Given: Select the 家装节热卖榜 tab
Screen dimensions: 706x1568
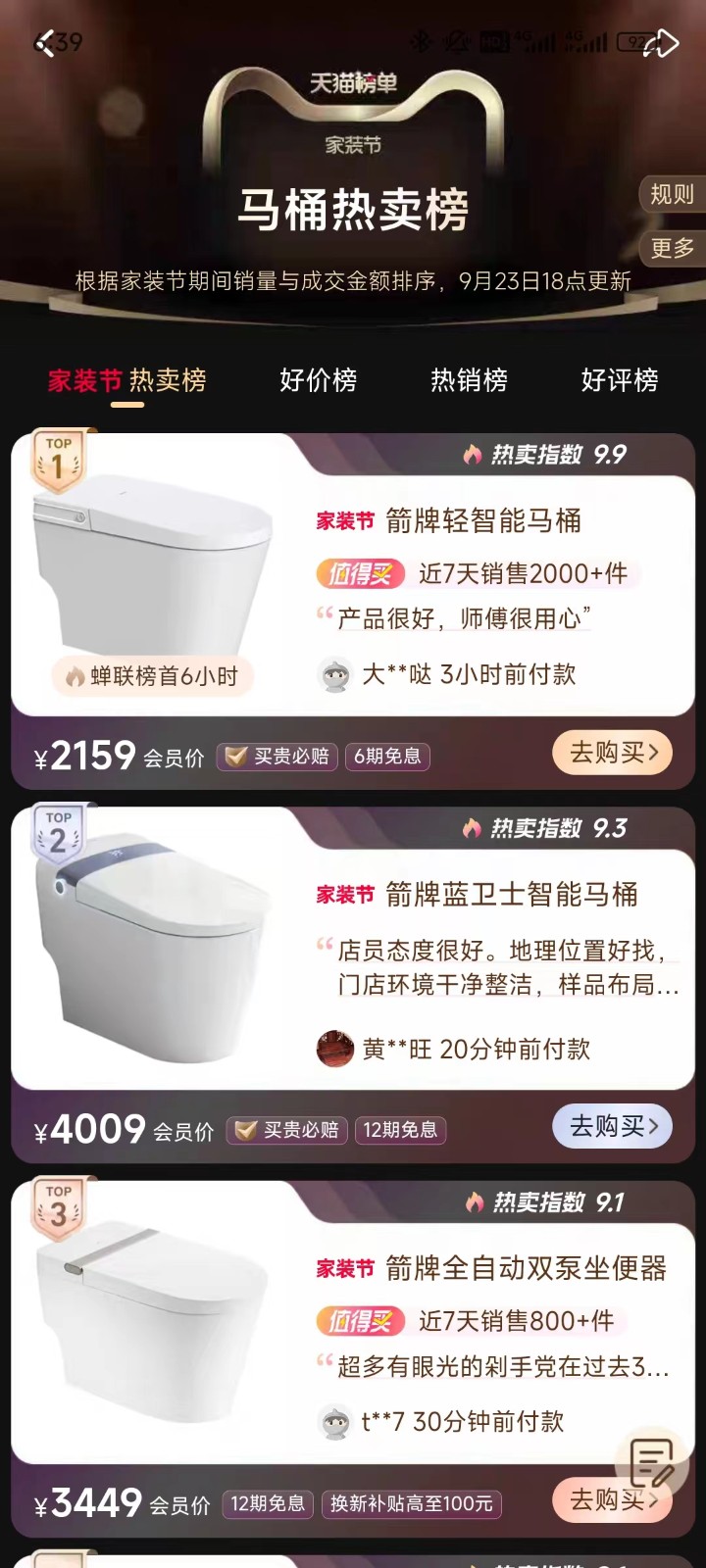Looking at the screenshot, I should 126,380.
